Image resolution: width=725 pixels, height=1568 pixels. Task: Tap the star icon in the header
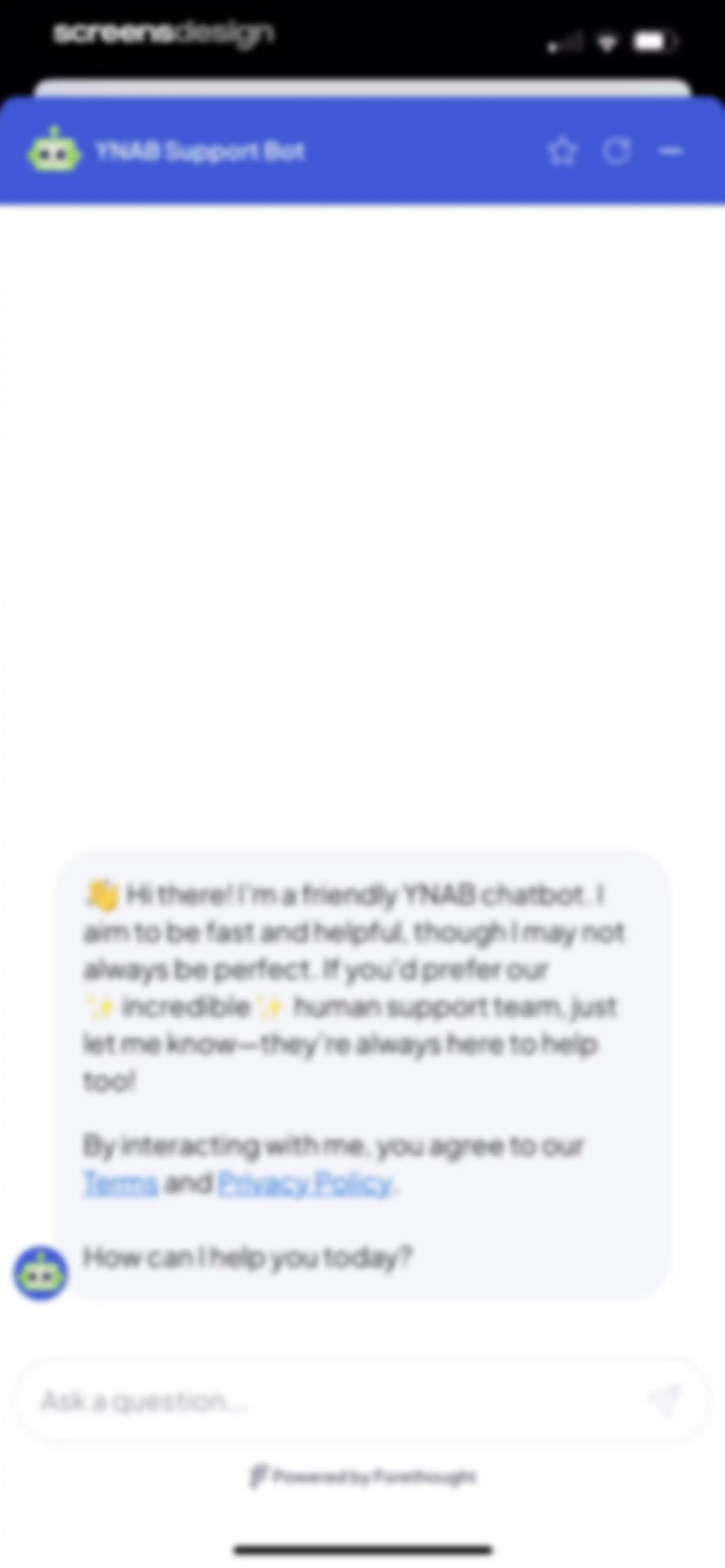[x=561, y=151]
